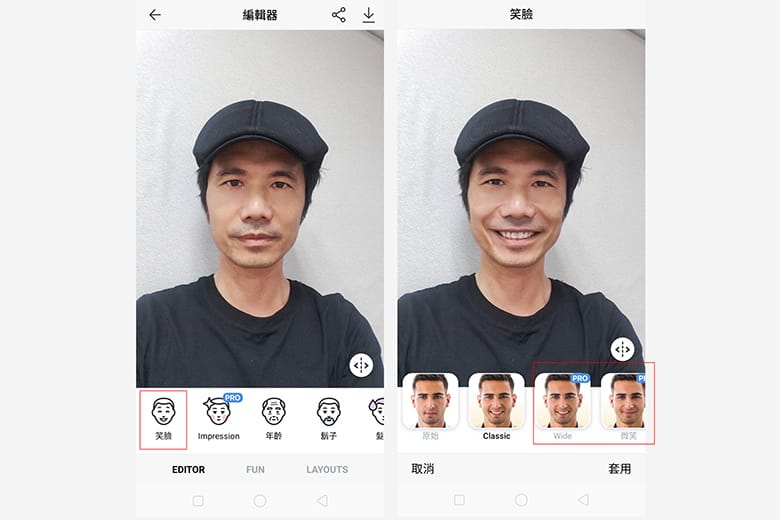Viewport: 780px width, 520px height.
Task: Open the 年齡 age tool
Action: [x=274, y=418]
